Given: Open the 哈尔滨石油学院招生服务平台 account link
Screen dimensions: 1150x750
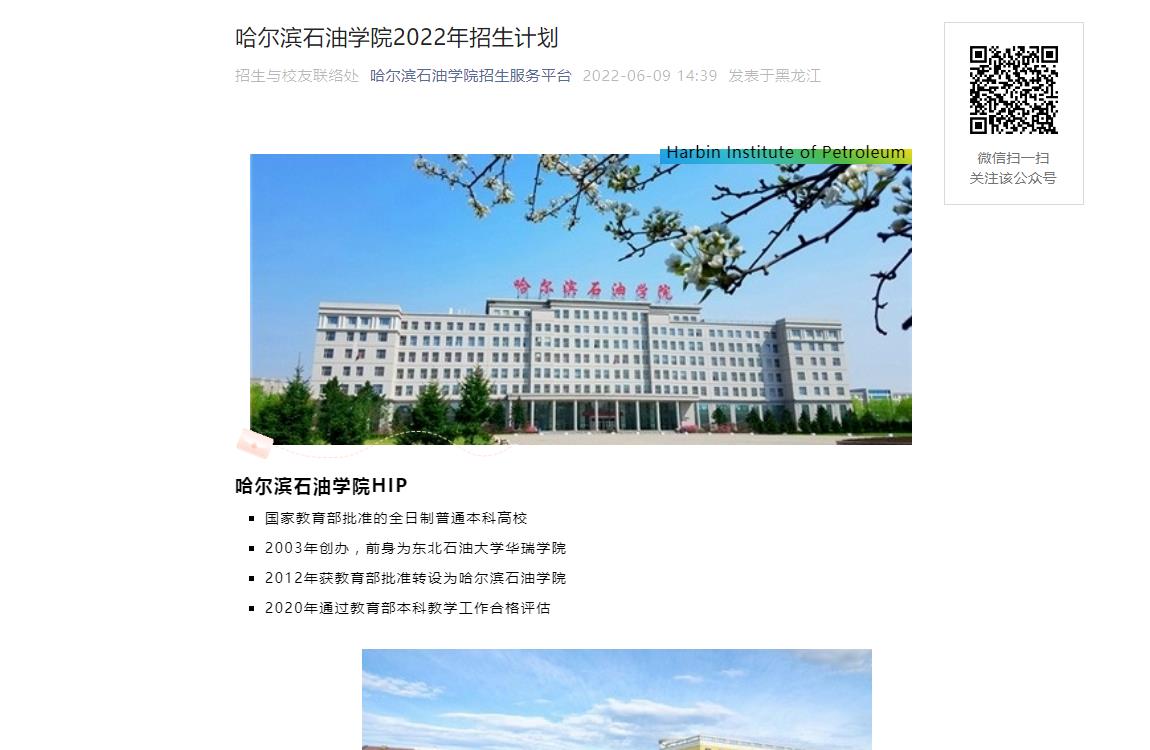Looking at the screenshot, I should [470, 75].
